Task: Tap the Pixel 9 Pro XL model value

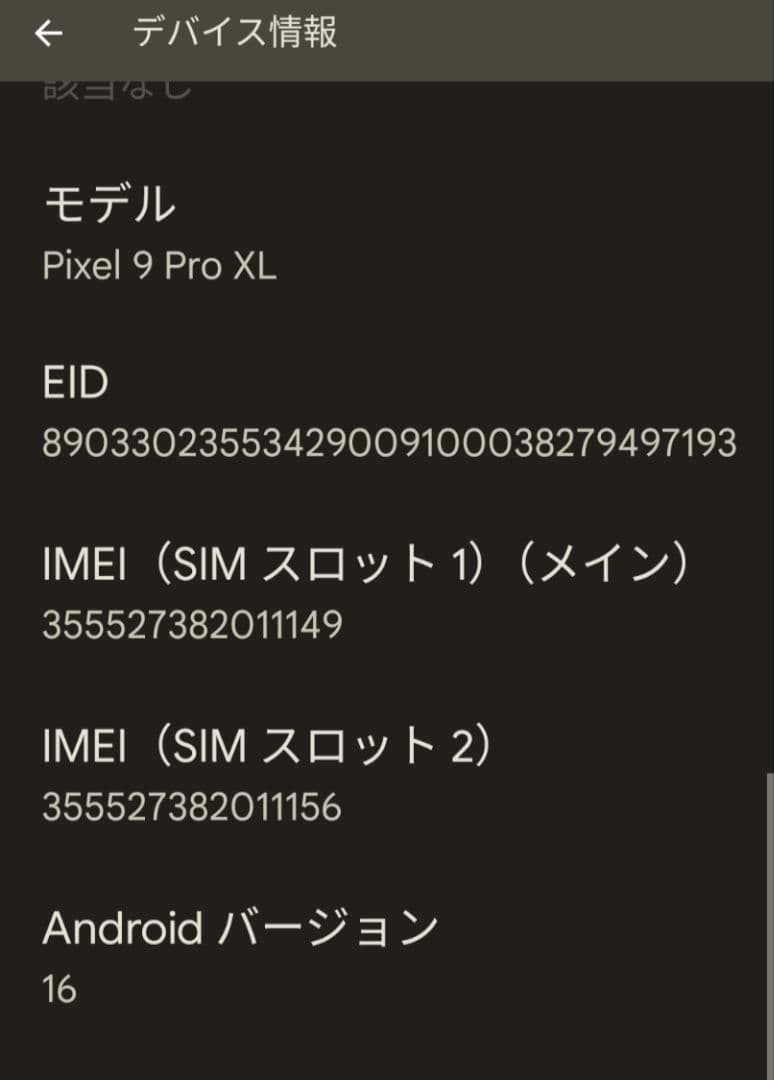Action: pyautogui.click(x=160, y=266)
